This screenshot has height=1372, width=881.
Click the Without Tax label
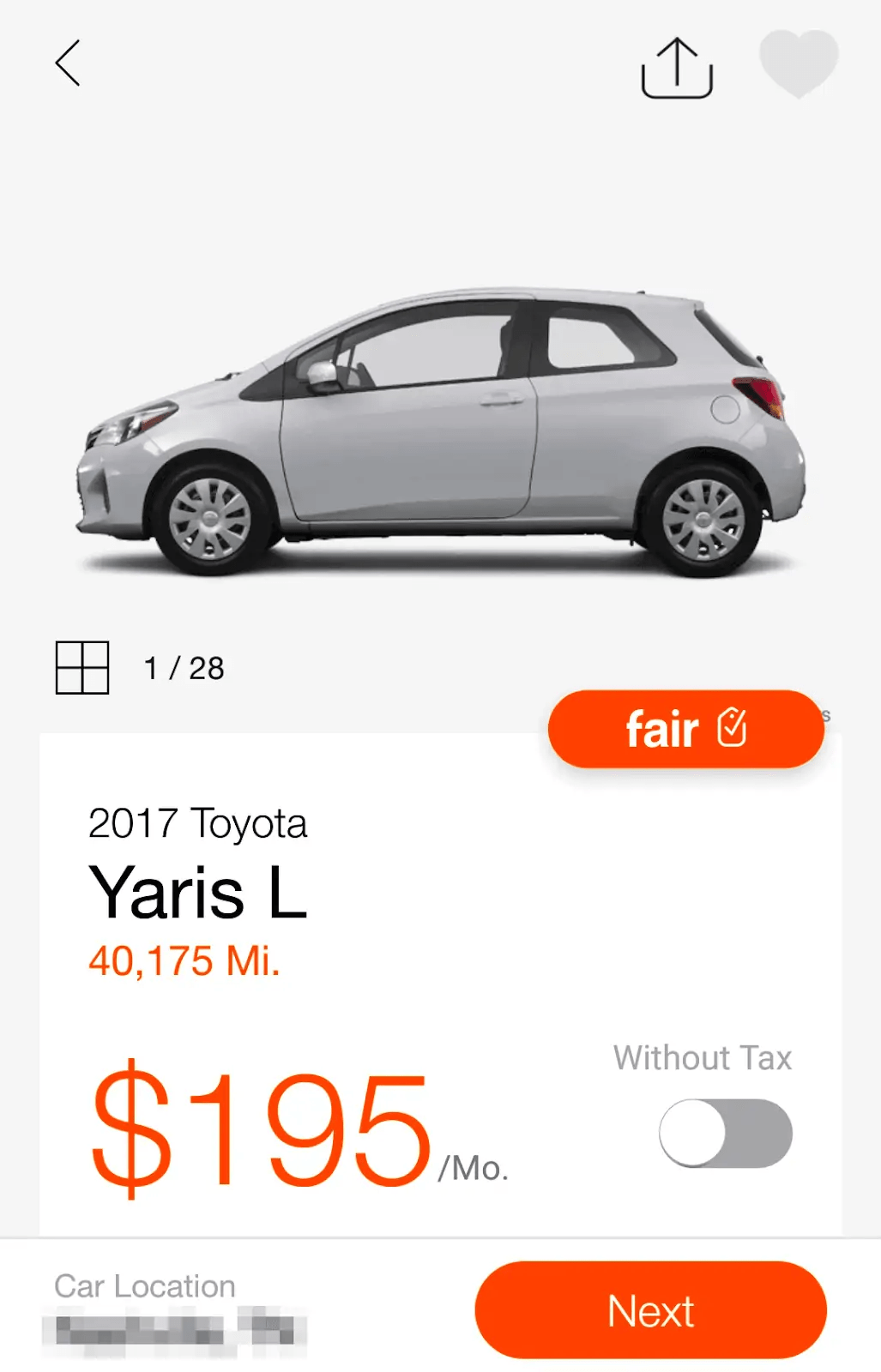tap(703, 1057)
